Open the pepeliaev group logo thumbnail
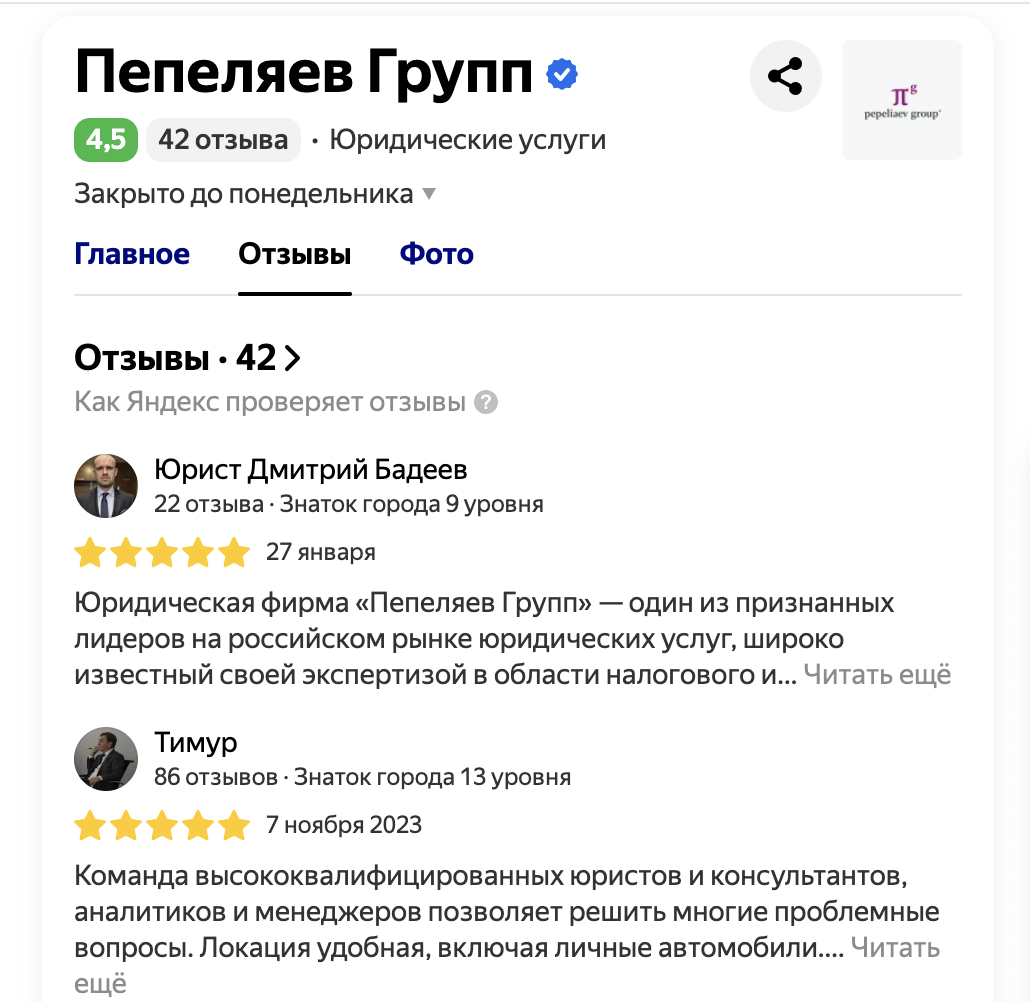Screen dimensions: 1030x1002 pyautogui.click(x=901, y=100)
